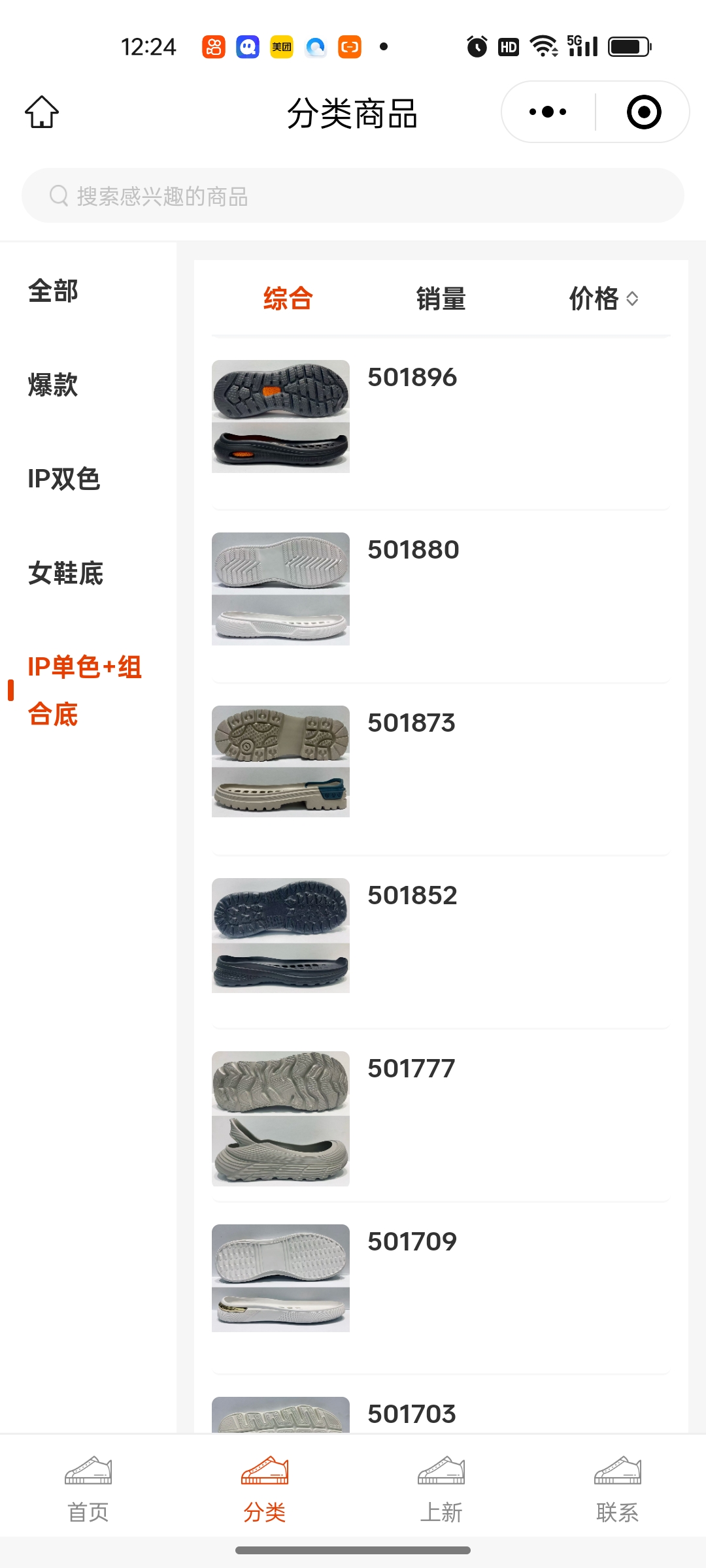Tap the search box for products
The height and width of the screenshot is (1568, 706).
(x=353, y=196)
